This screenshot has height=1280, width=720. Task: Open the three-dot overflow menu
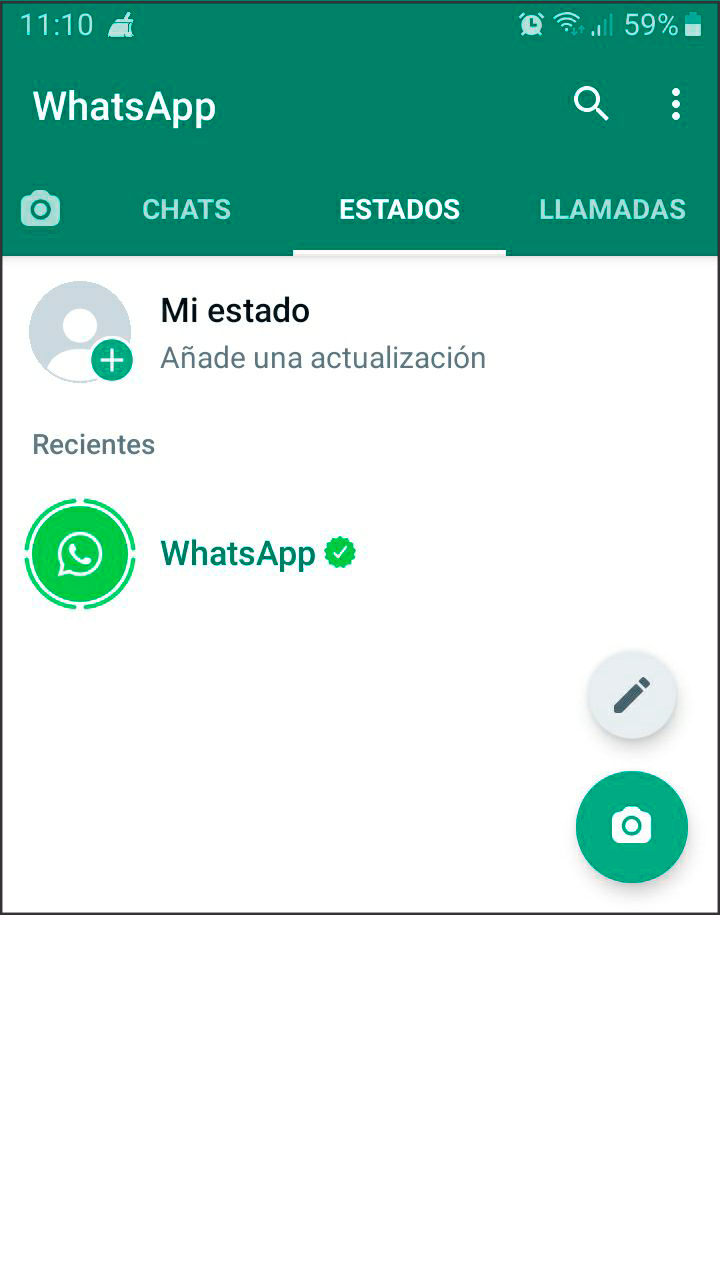pyautogui.click(x=676, y=104)
